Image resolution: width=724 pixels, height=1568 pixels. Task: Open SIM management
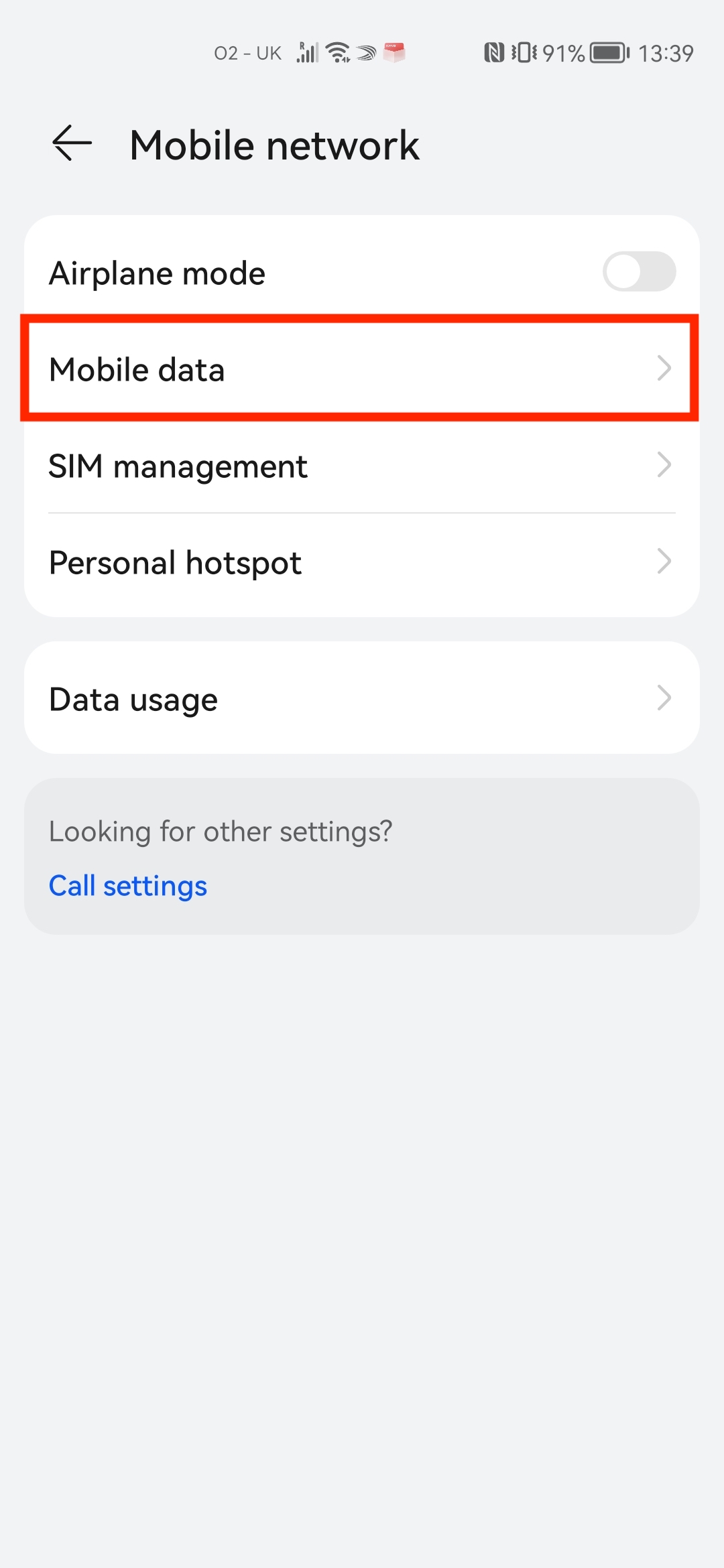pyautogui.click(x=361, y=466)
